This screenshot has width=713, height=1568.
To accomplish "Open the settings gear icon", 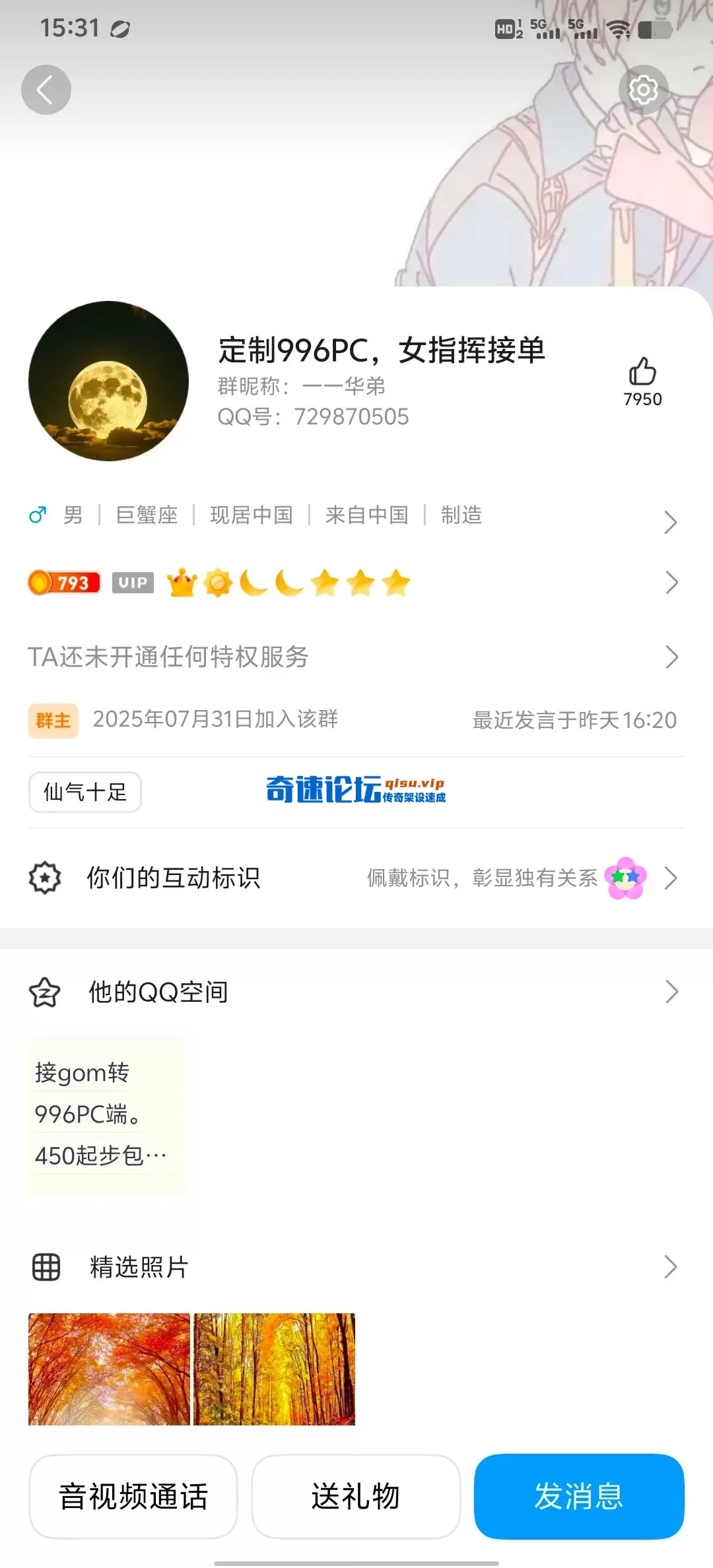I will tap(641, 90).
